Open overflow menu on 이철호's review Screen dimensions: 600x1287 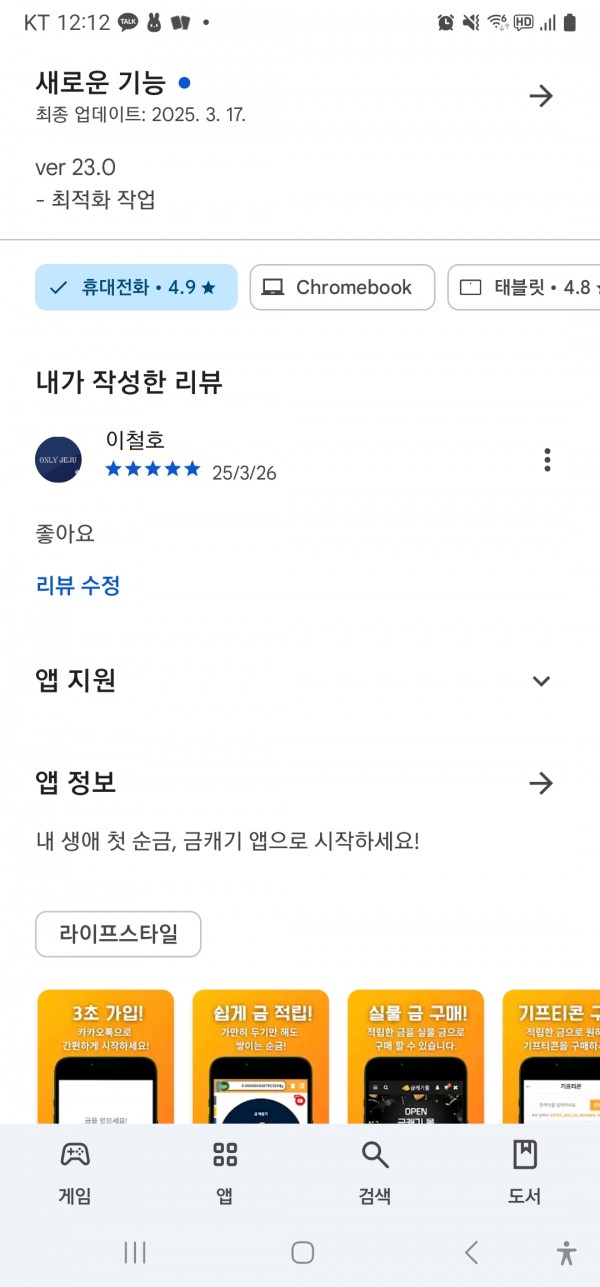[547, 459]
